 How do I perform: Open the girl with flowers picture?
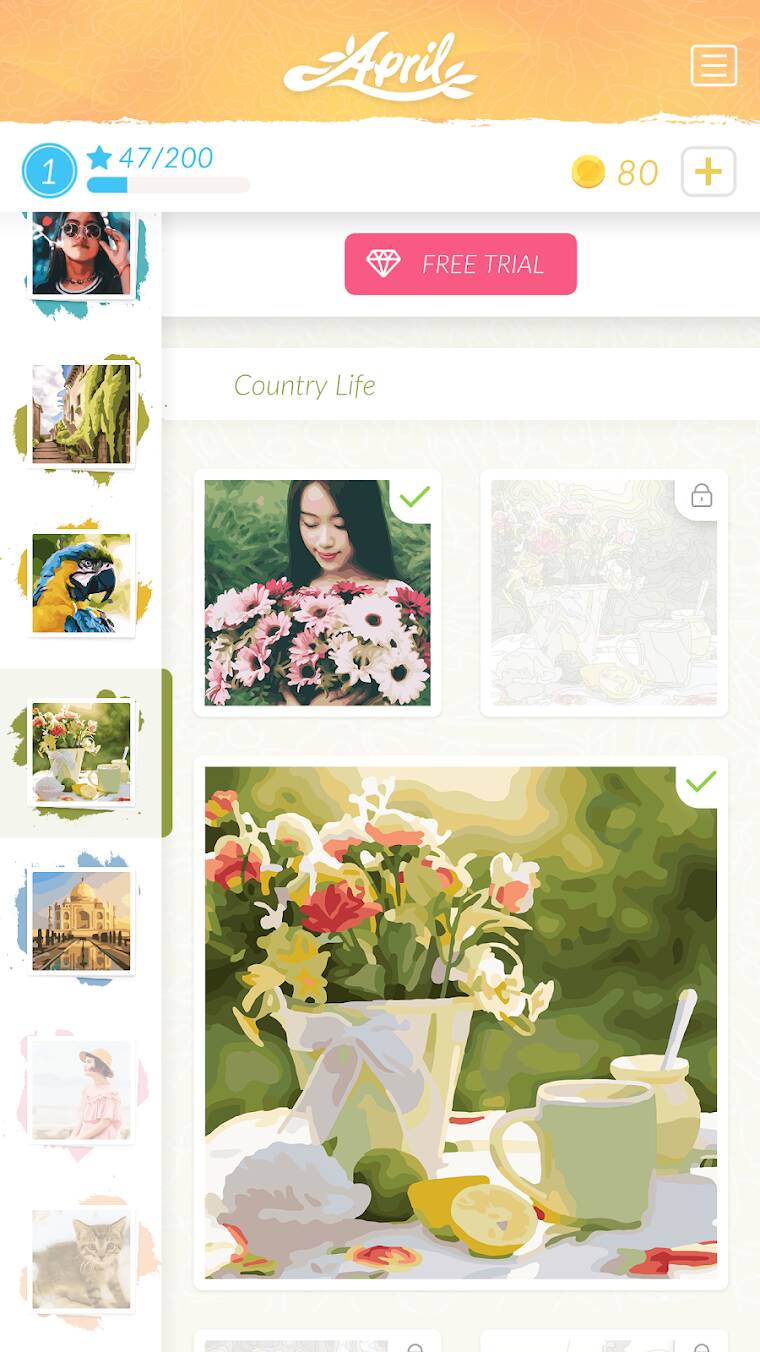tap(317, 593)
